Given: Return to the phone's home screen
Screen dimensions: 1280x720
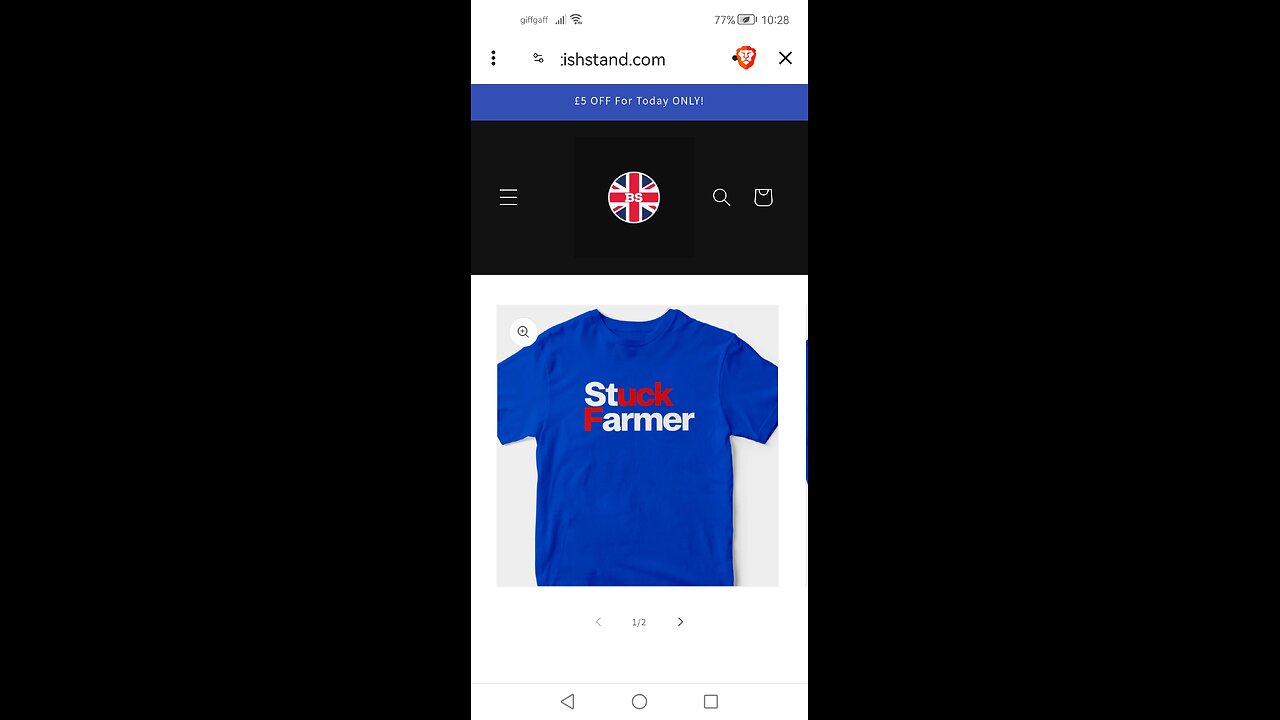Looking at the screenshot, I should click(x=639, y=702).
